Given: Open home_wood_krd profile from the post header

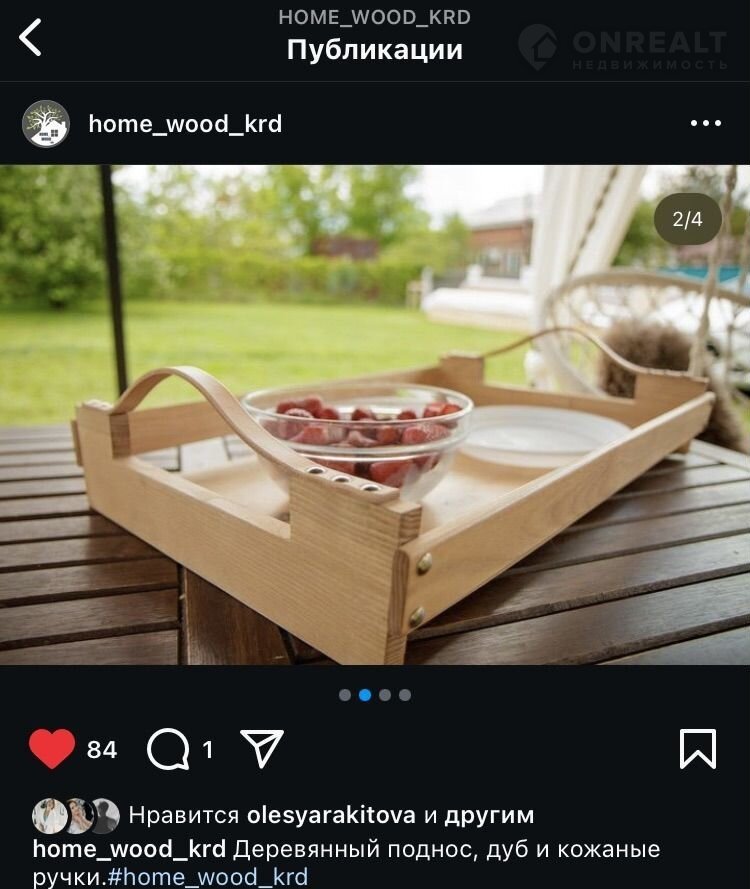Looking at the screenshot, I should (x=185, y=124).
